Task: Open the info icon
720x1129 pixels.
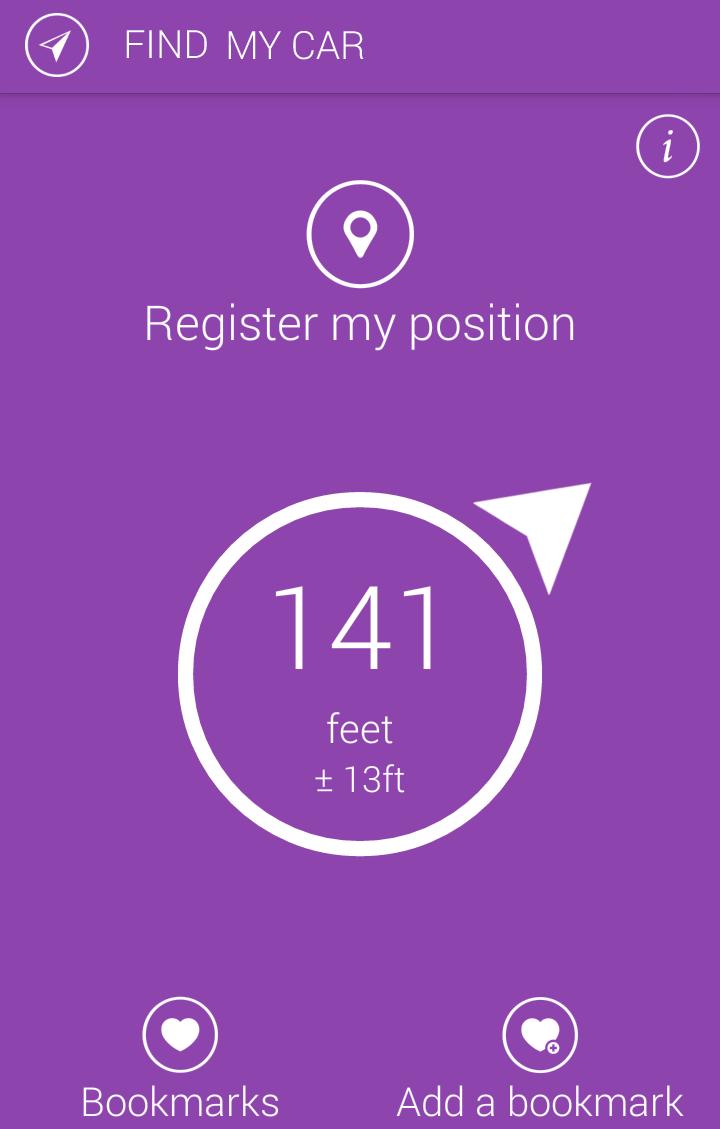Action: point(667,147)
